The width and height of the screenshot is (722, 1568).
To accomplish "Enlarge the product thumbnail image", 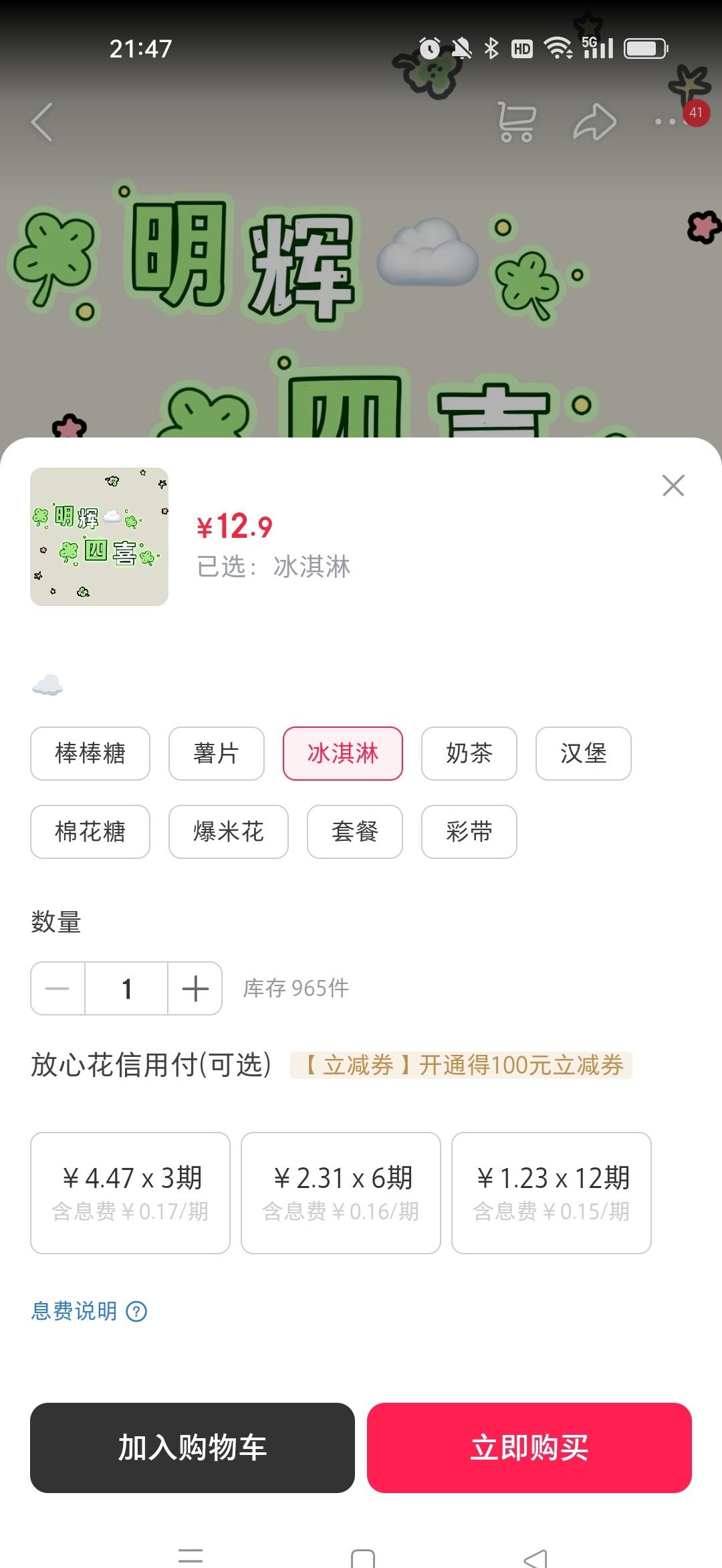I will (x=99, y=536).
